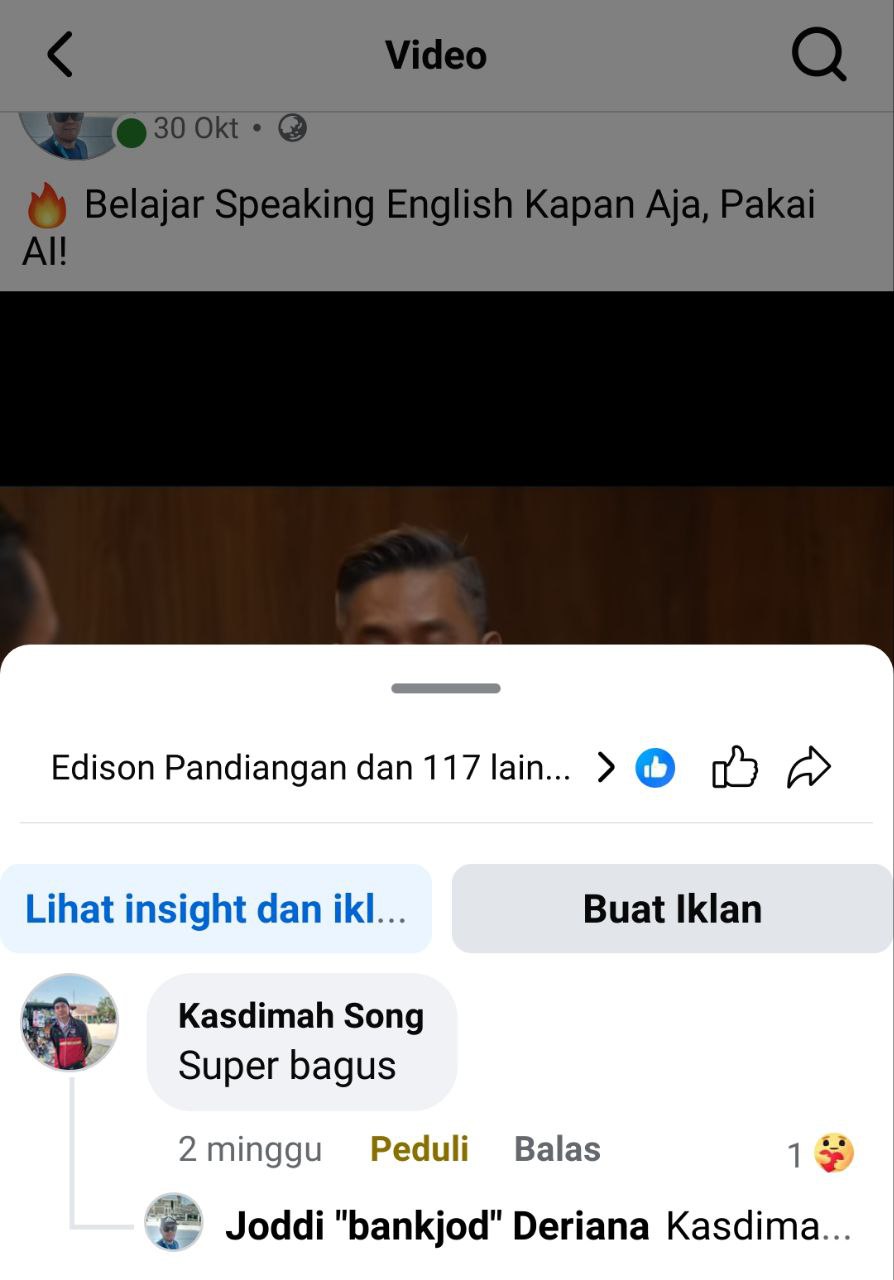
Task: Tap Peduli reaction on Kasdimah Song's comment
Action: [x=419, y=1150]
